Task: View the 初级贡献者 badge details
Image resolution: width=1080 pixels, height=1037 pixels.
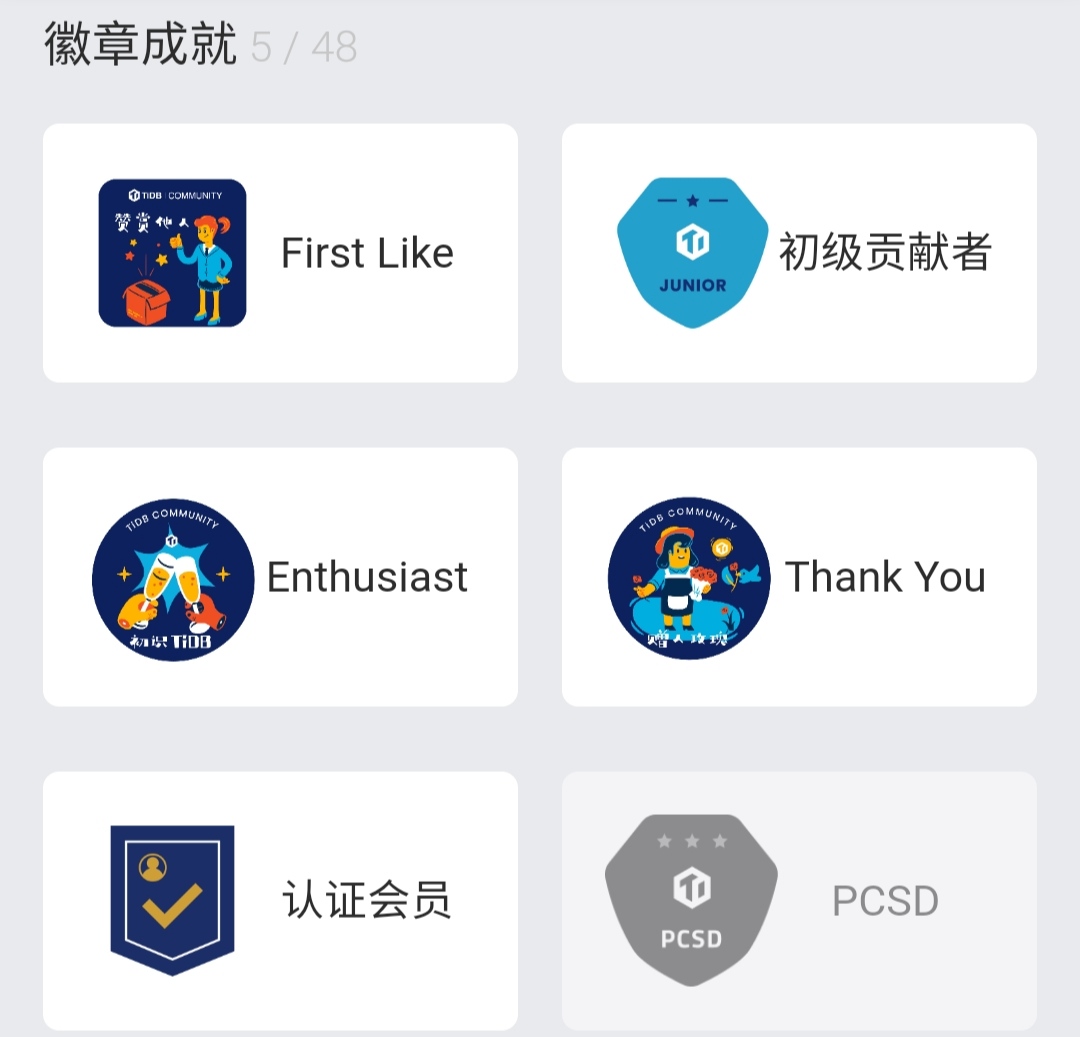Action: click(x=799, y=253)
